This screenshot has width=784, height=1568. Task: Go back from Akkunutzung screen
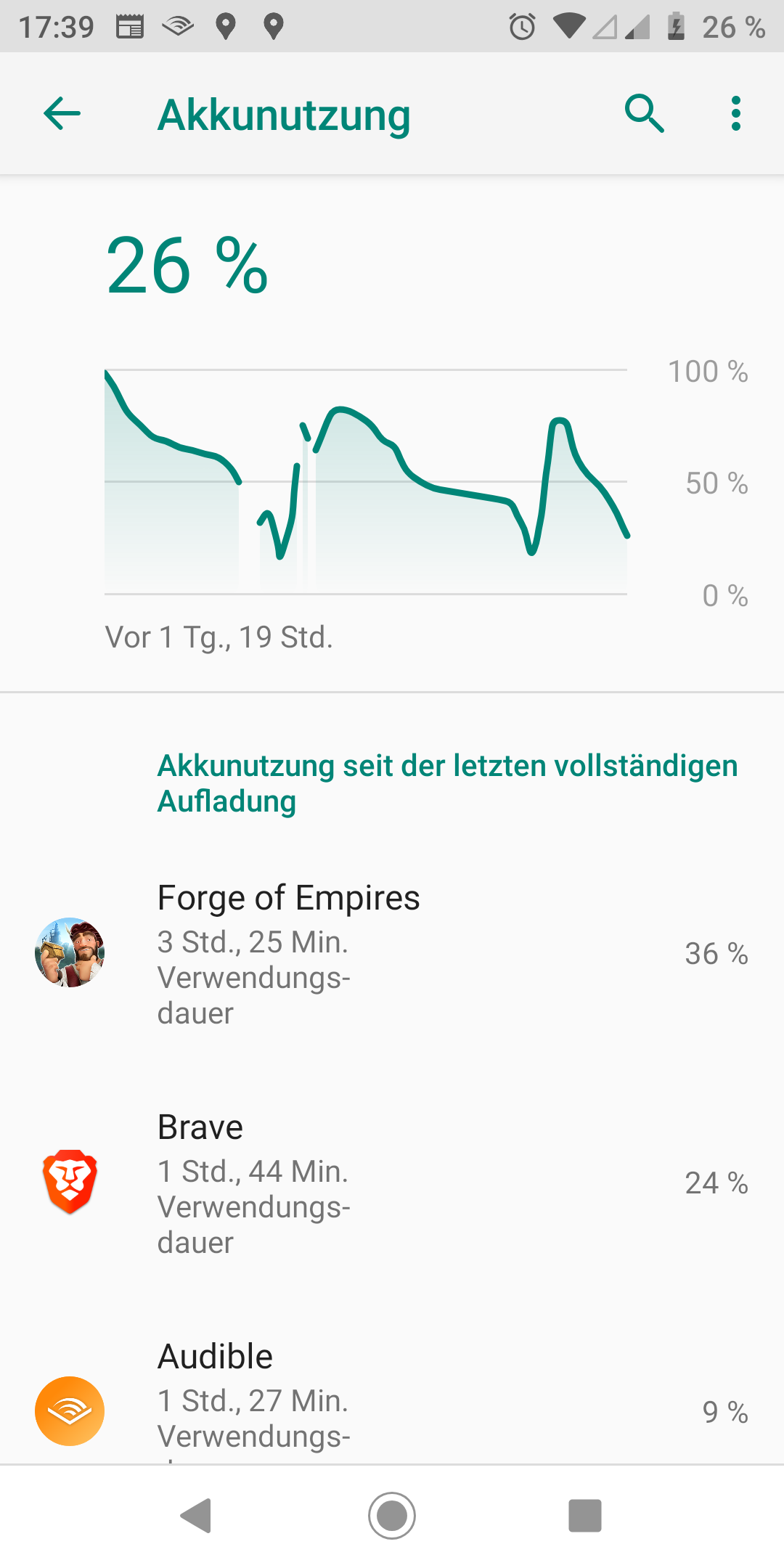point(62,114)
